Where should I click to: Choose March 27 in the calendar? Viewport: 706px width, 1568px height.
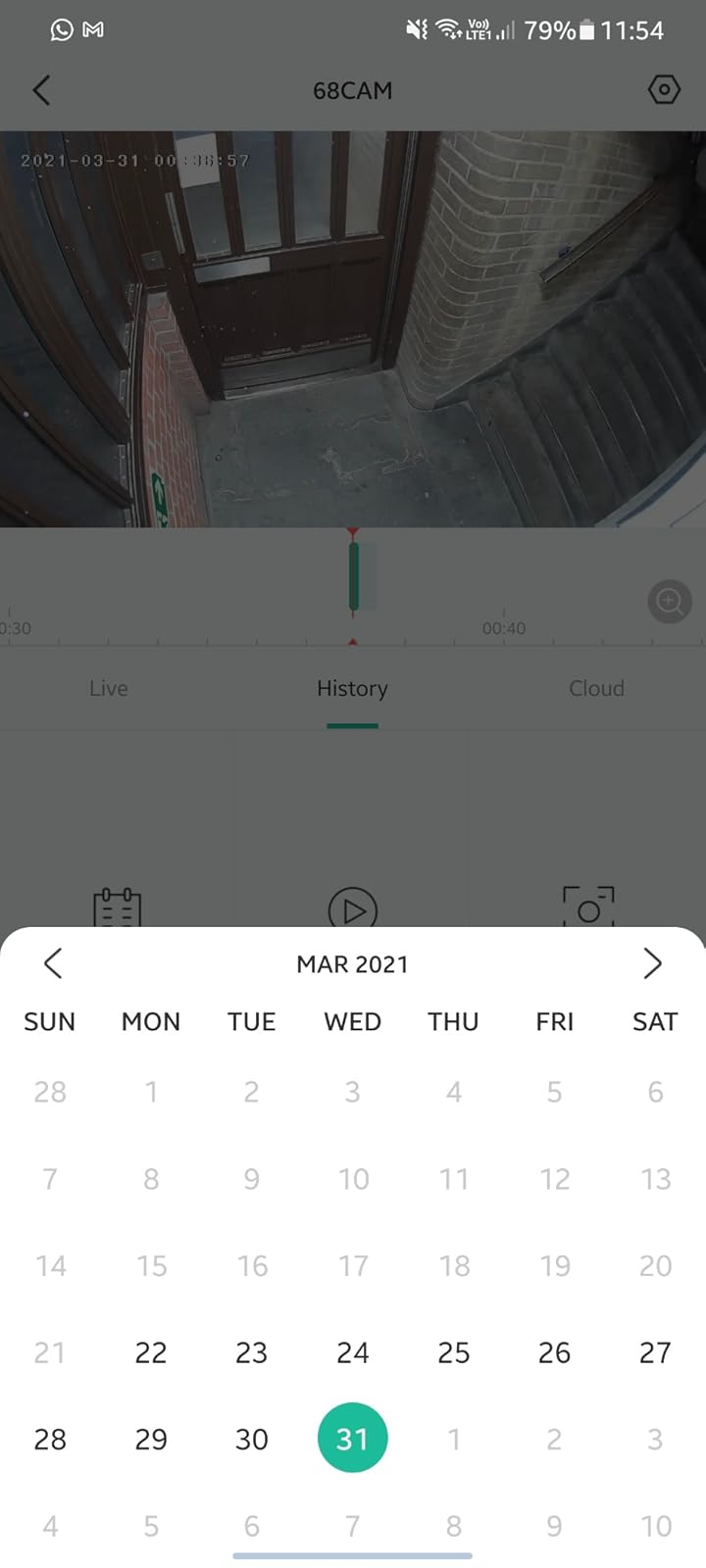[655, 1352]
